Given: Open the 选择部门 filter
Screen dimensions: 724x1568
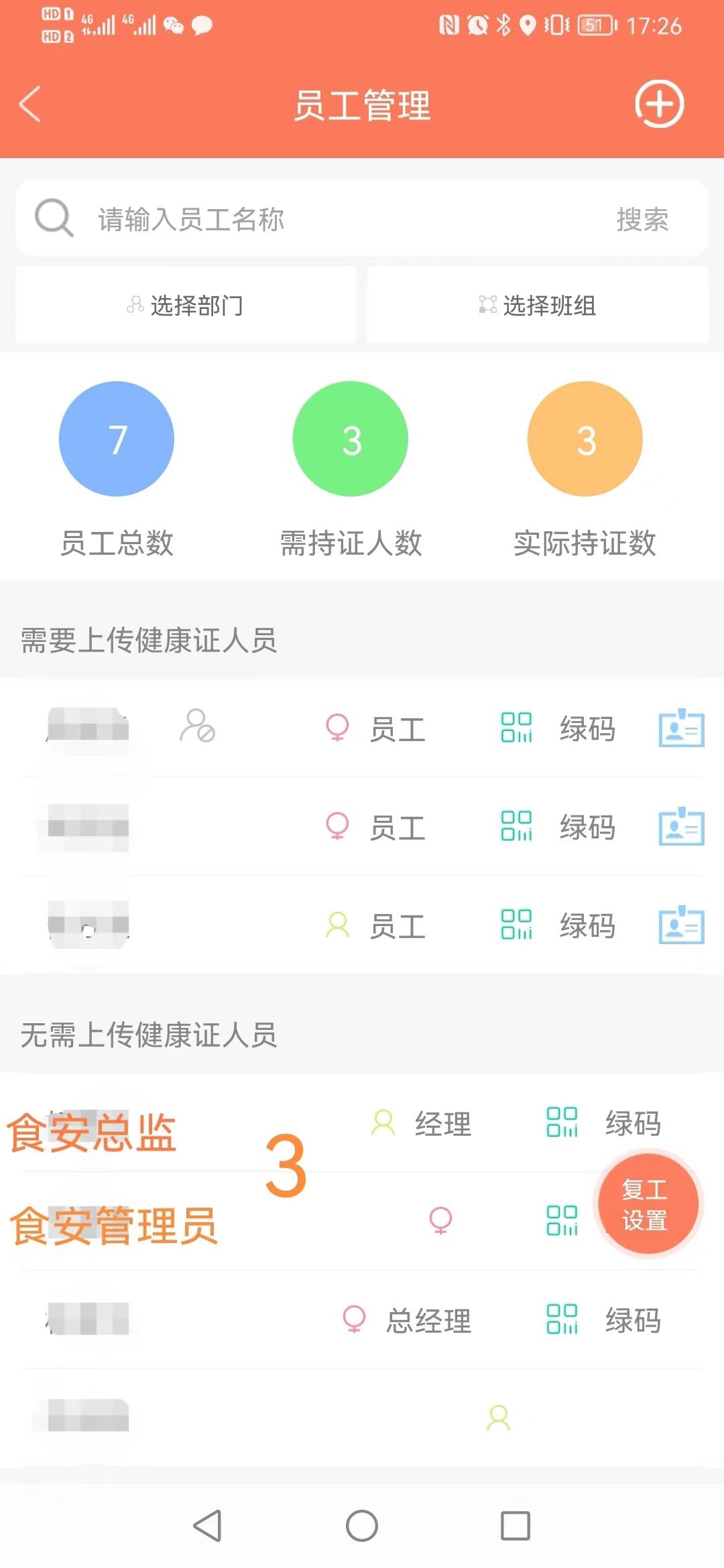Looking at the screenshot, I should click(186, 305).
